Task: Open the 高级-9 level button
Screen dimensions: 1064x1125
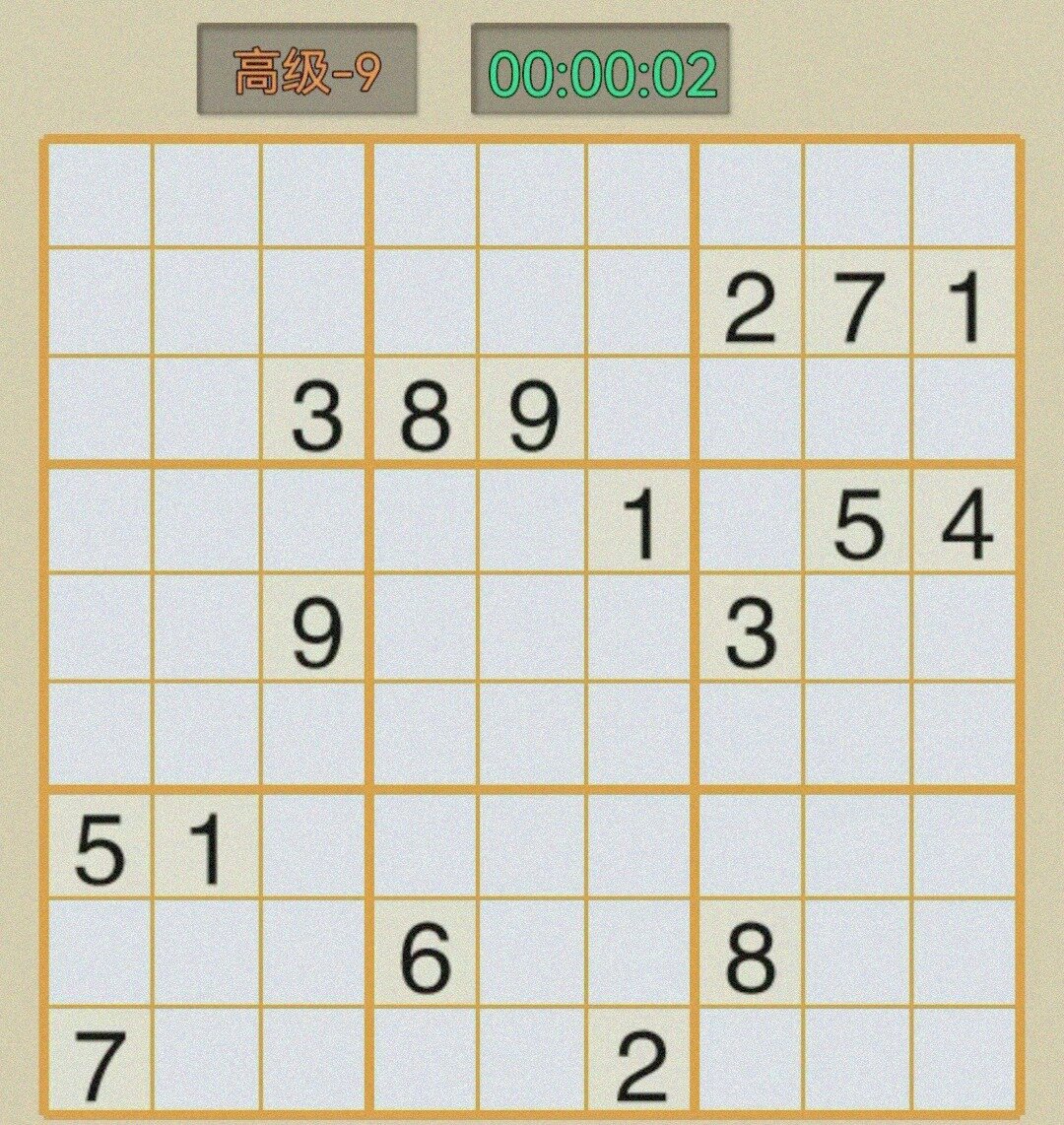Action: (306, 70)
